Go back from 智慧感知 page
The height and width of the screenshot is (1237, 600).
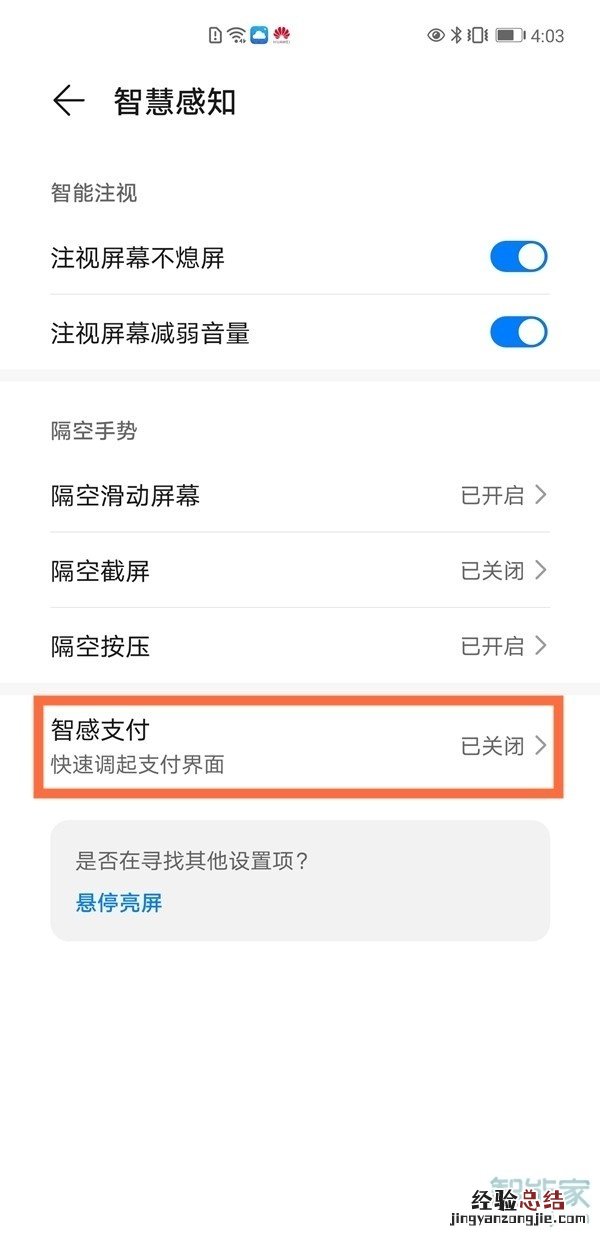point(68,101)
